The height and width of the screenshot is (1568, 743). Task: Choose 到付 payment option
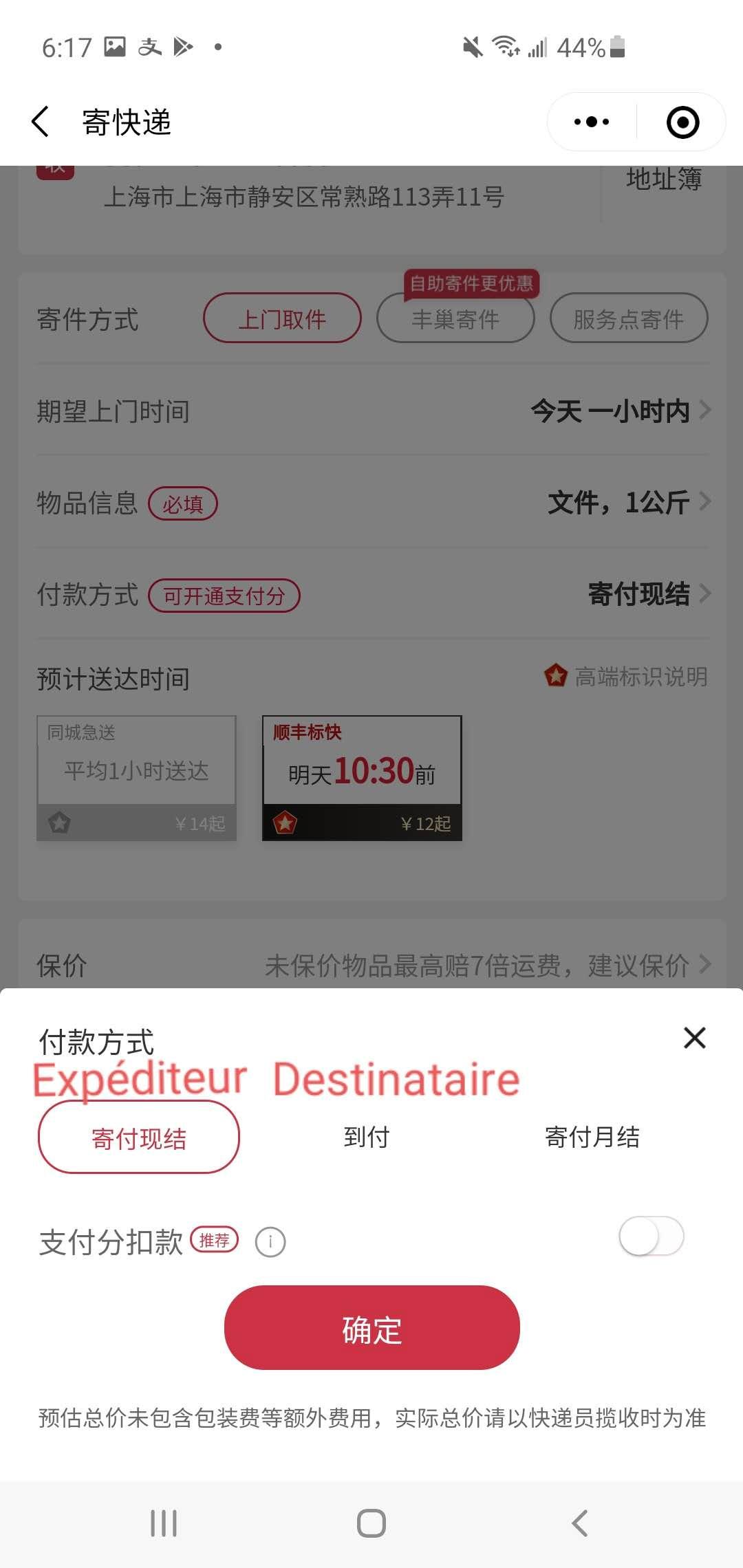click(x=367, y=1137)
